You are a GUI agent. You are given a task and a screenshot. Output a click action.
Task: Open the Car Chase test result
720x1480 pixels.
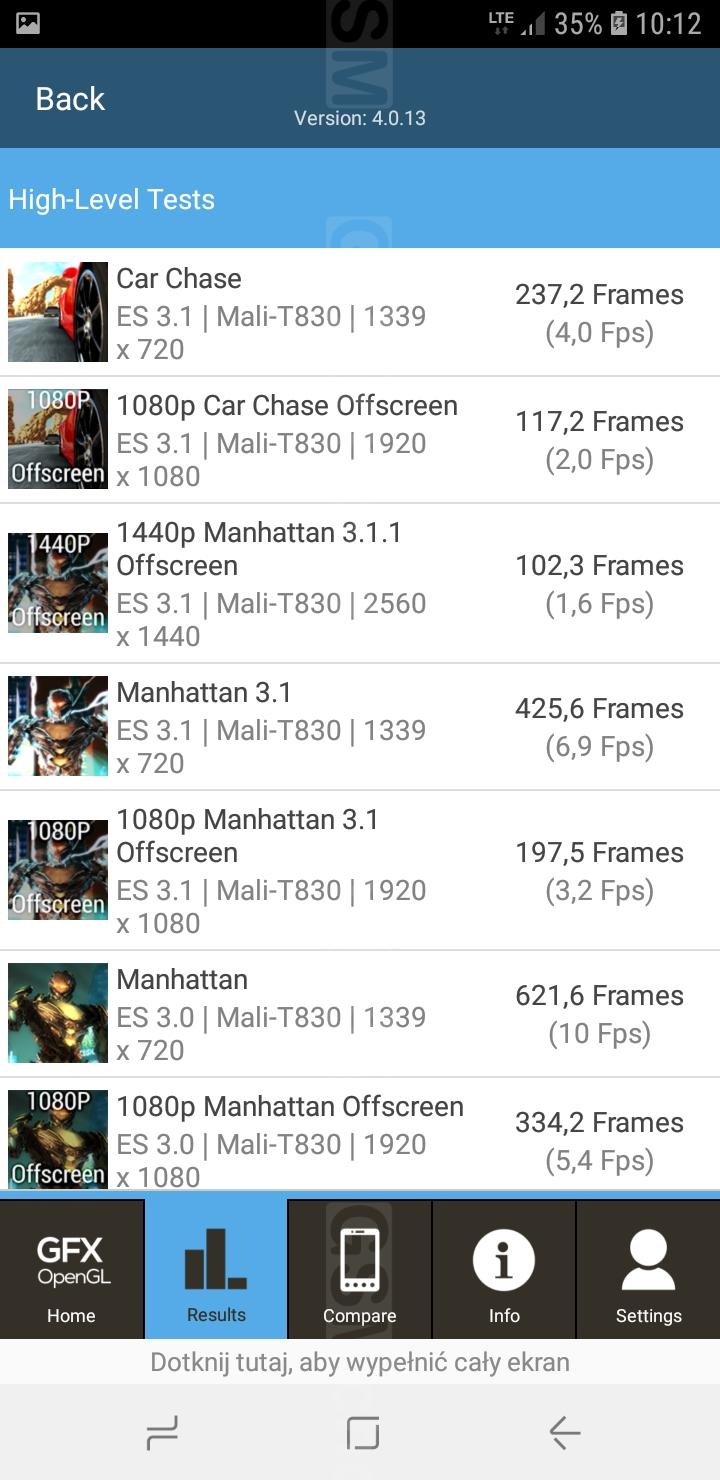coord(360,312)
